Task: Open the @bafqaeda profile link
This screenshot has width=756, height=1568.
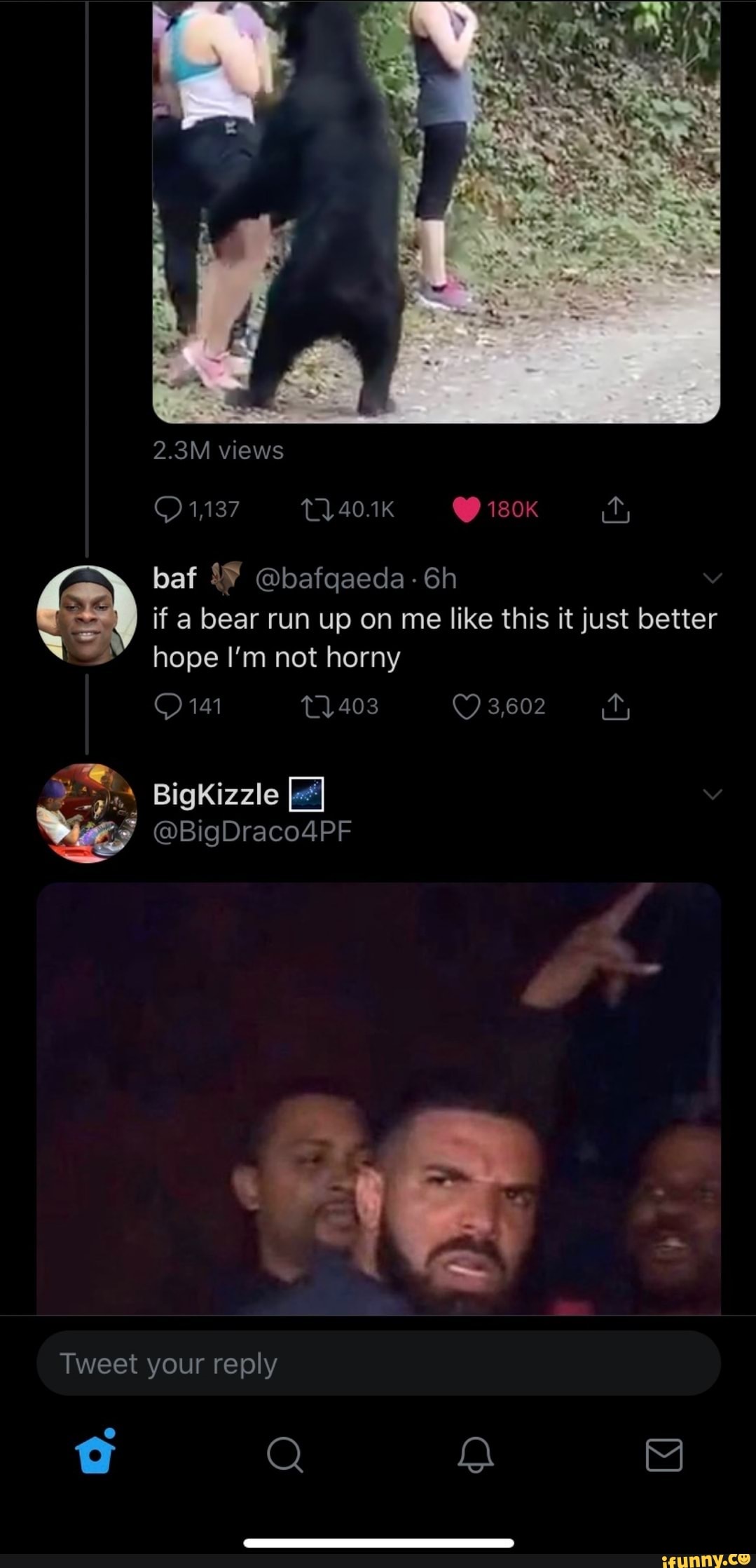Action: 330,579
